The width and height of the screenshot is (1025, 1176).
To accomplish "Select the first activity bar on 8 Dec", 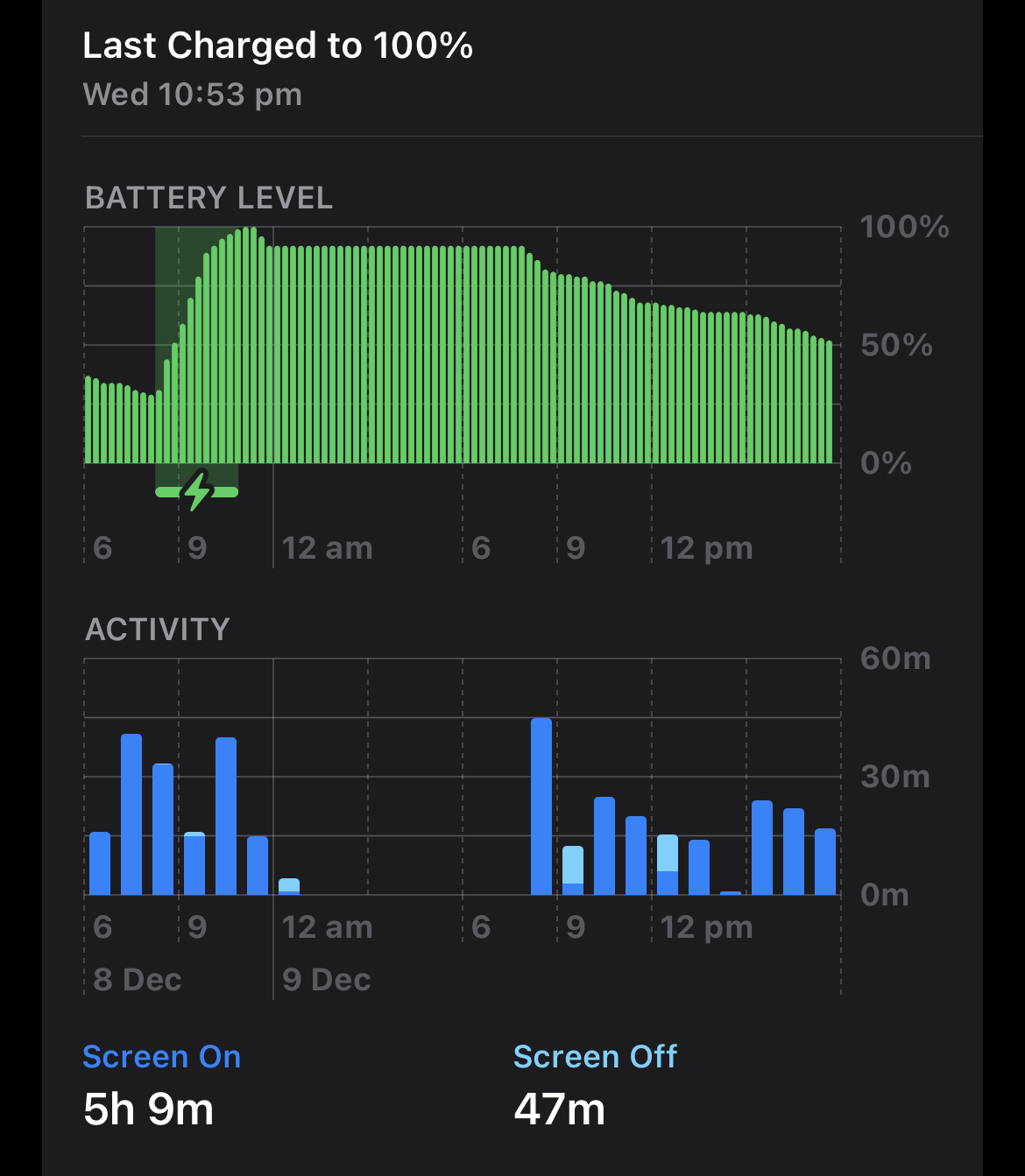I will coord(100,863).
